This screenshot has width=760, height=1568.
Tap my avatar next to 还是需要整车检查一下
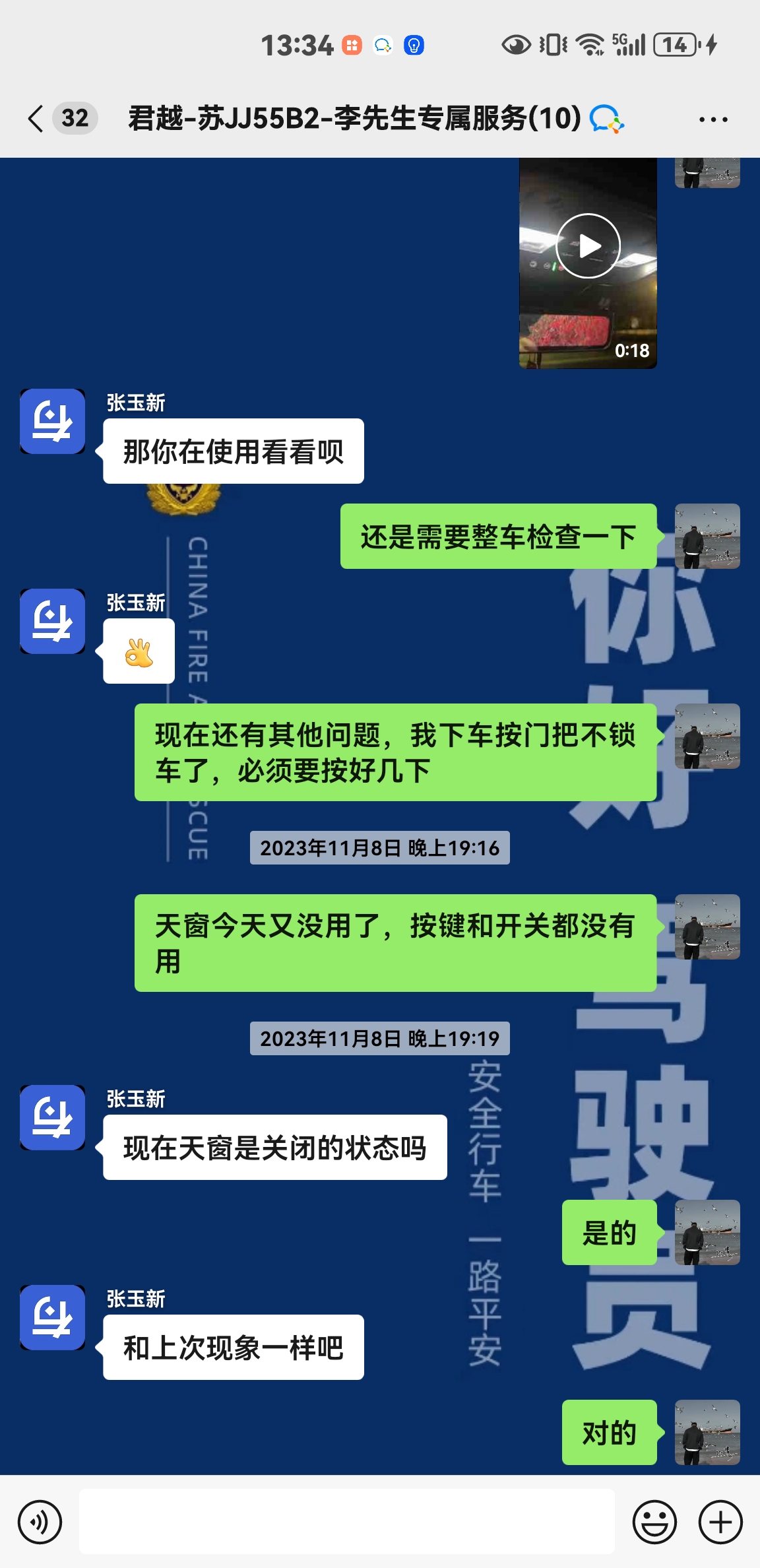pyautogui.click(x=707, y=537)
